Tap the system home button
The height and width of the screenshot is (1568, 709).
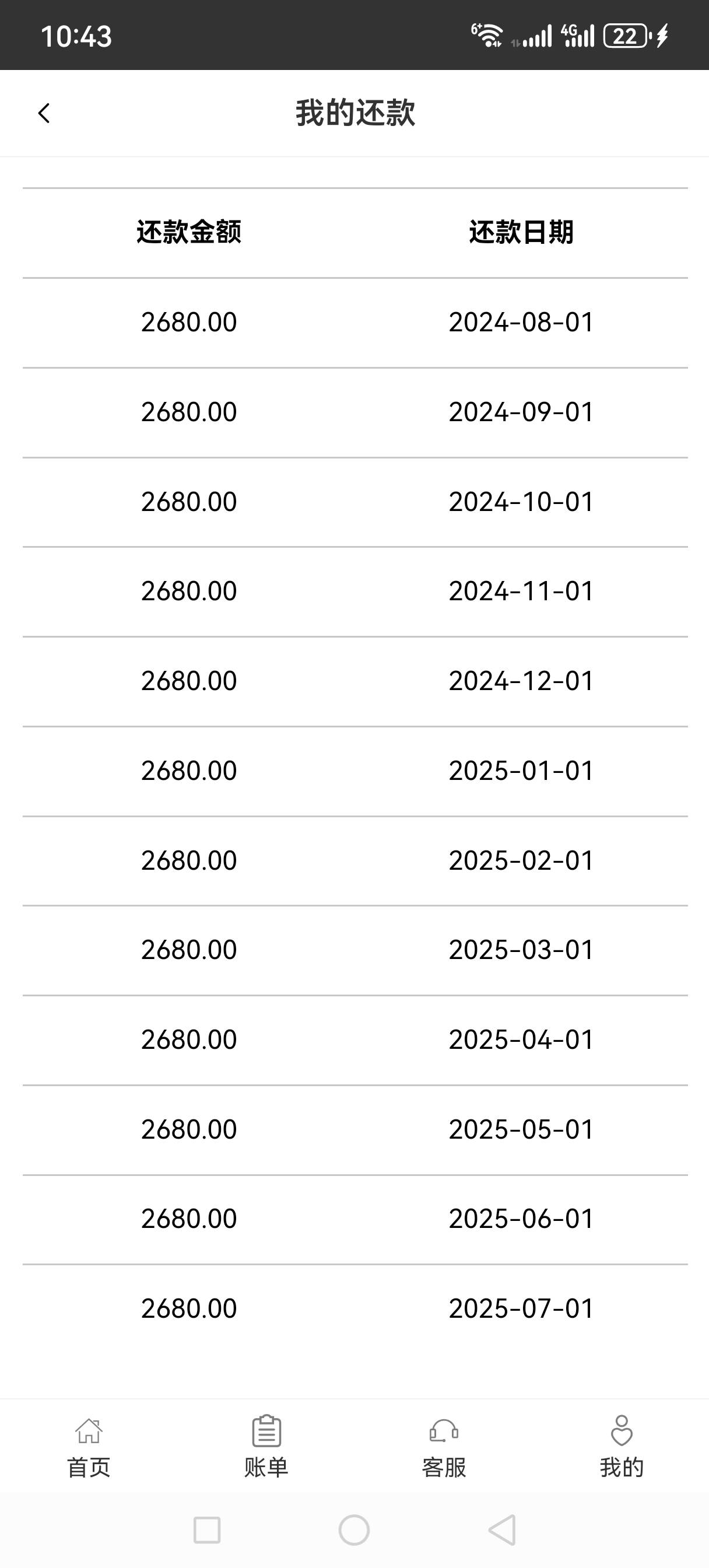(354, 1530)
